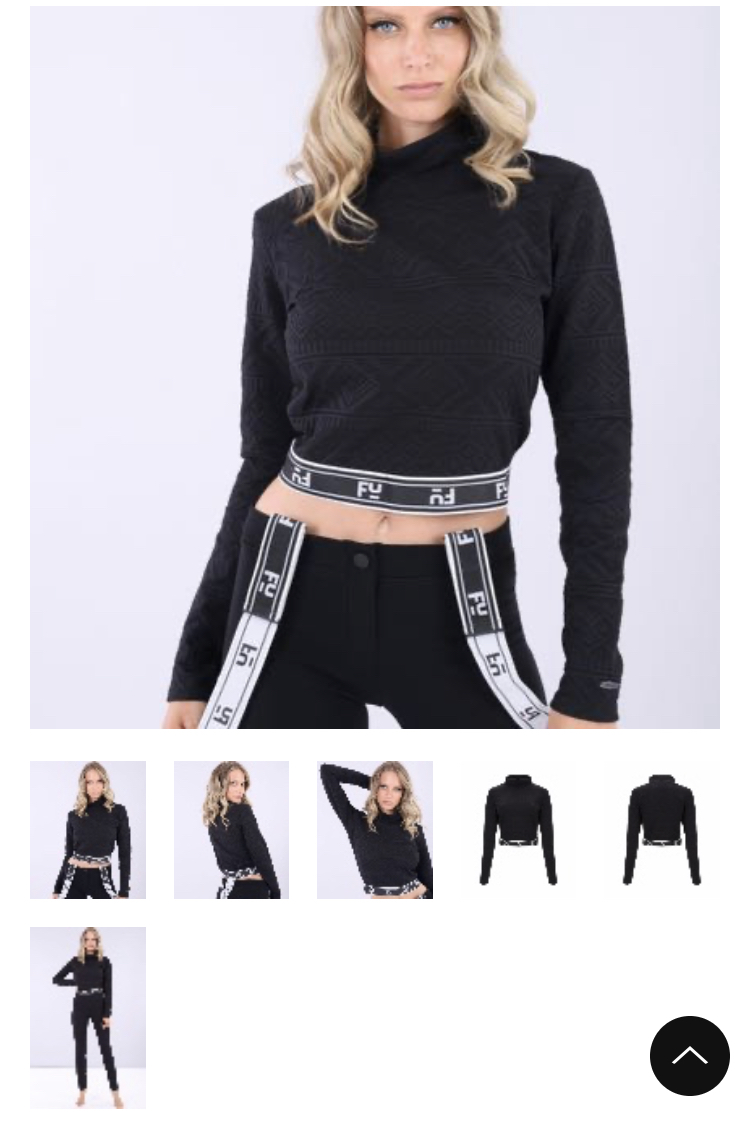The height and width of the screenshot is (1126, 750).
Task: Select the full-body outfit thumbnail
Action: pyautogui.click(x=88, y=1017)
